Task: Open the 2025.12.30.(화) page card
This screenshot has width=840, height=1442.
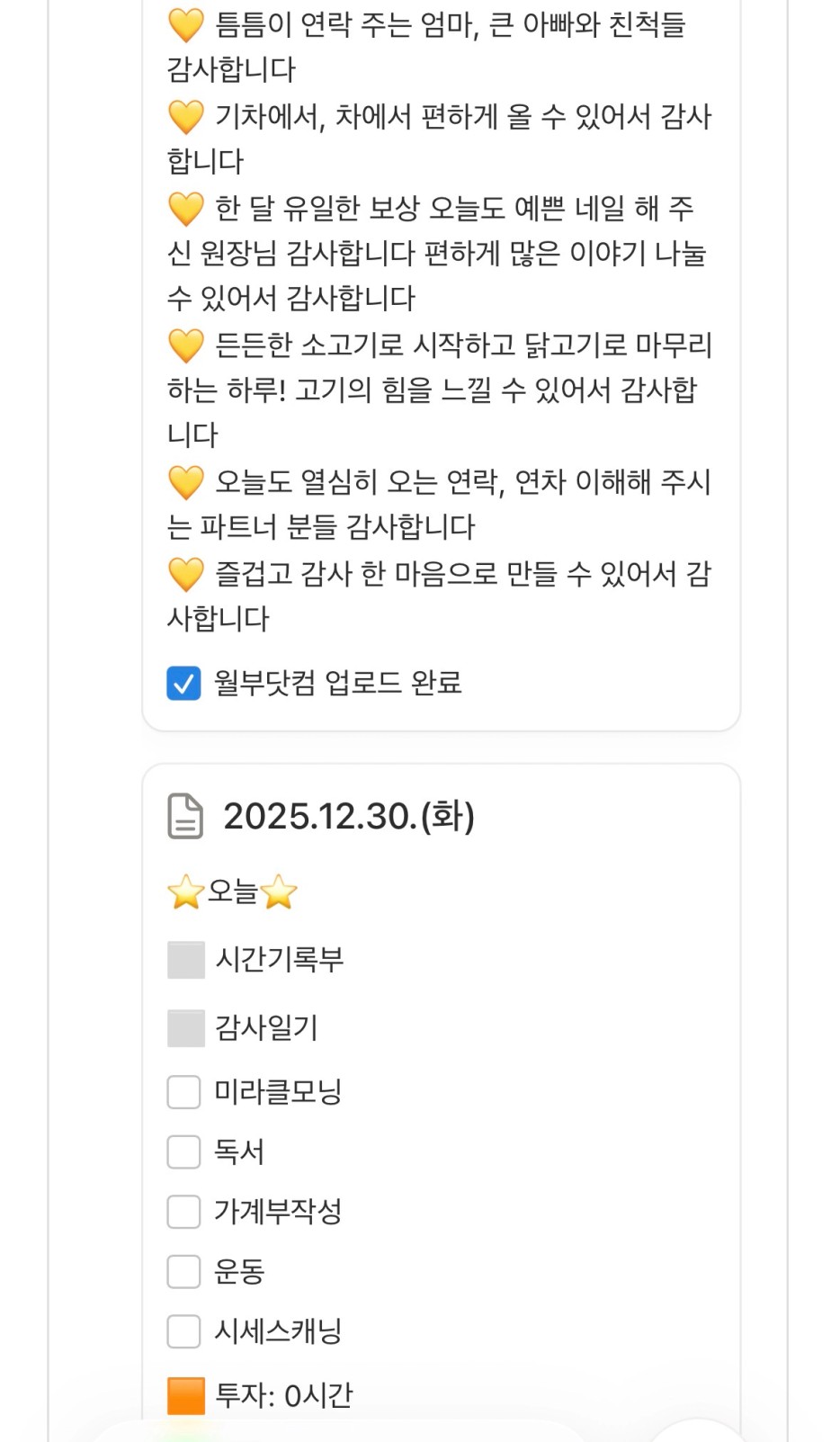Action: (348, 817)
